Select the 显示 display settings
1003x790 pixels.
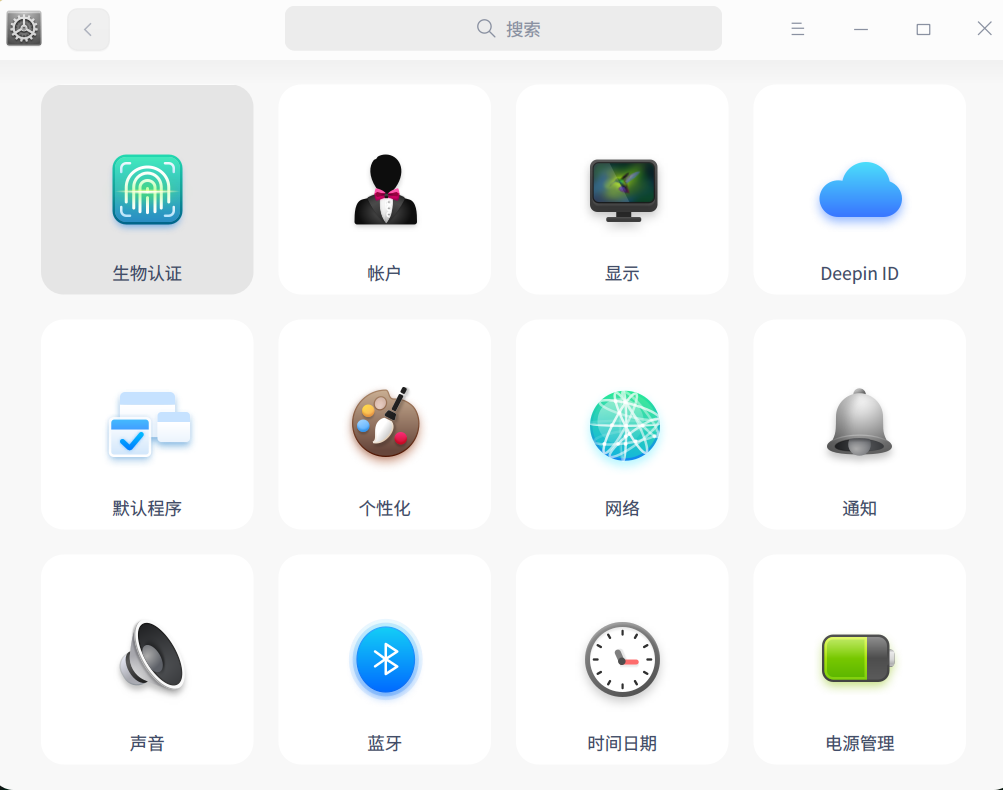[622, 190]
